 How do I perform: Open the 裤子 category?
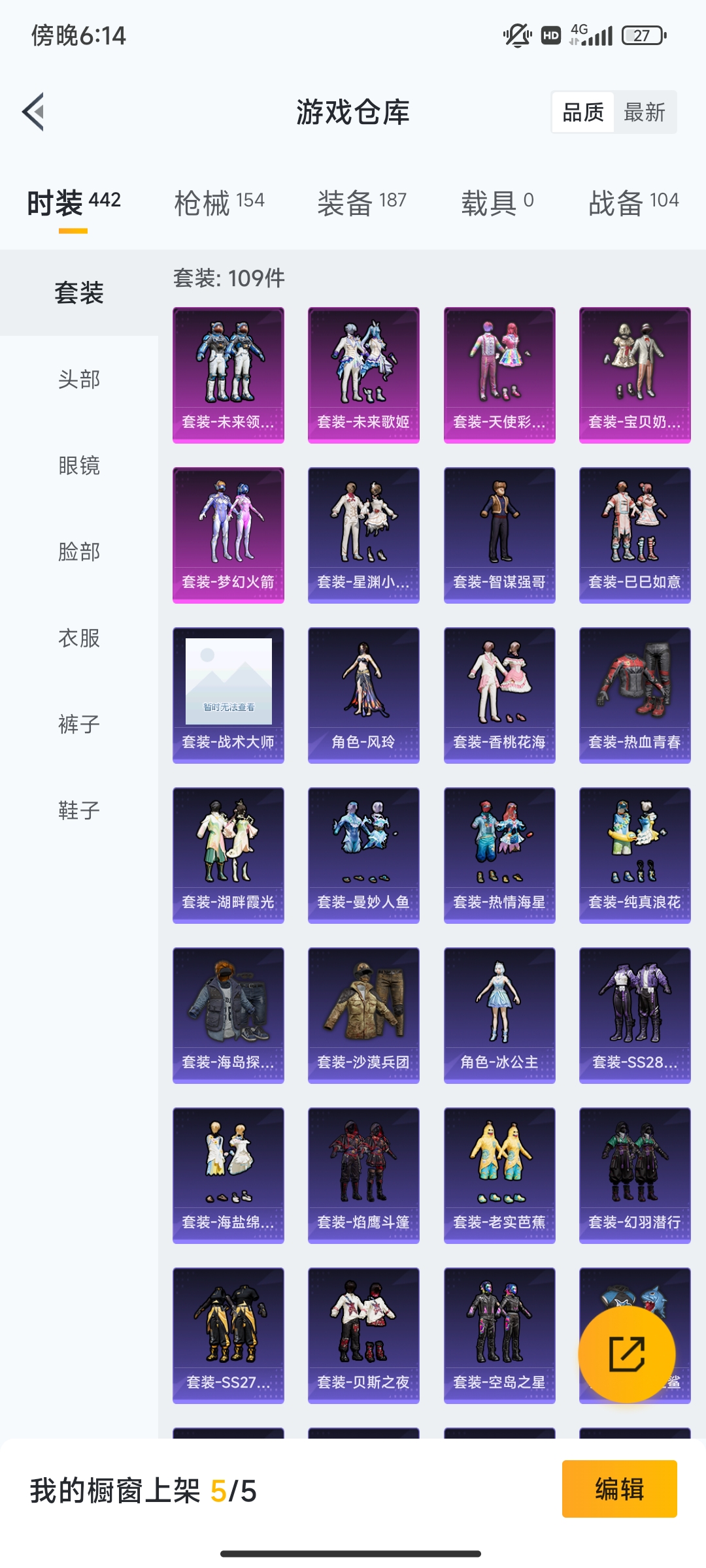point(79,724)
